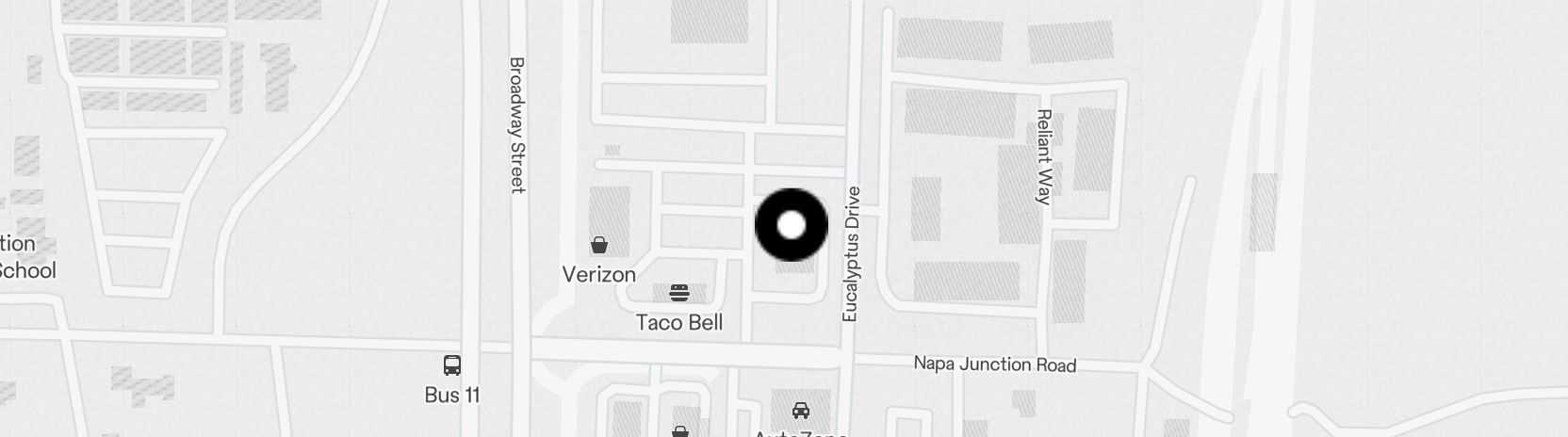Select the Verizon store marker
This screenshot has height=437, width=1568.
tap(599, 247)
